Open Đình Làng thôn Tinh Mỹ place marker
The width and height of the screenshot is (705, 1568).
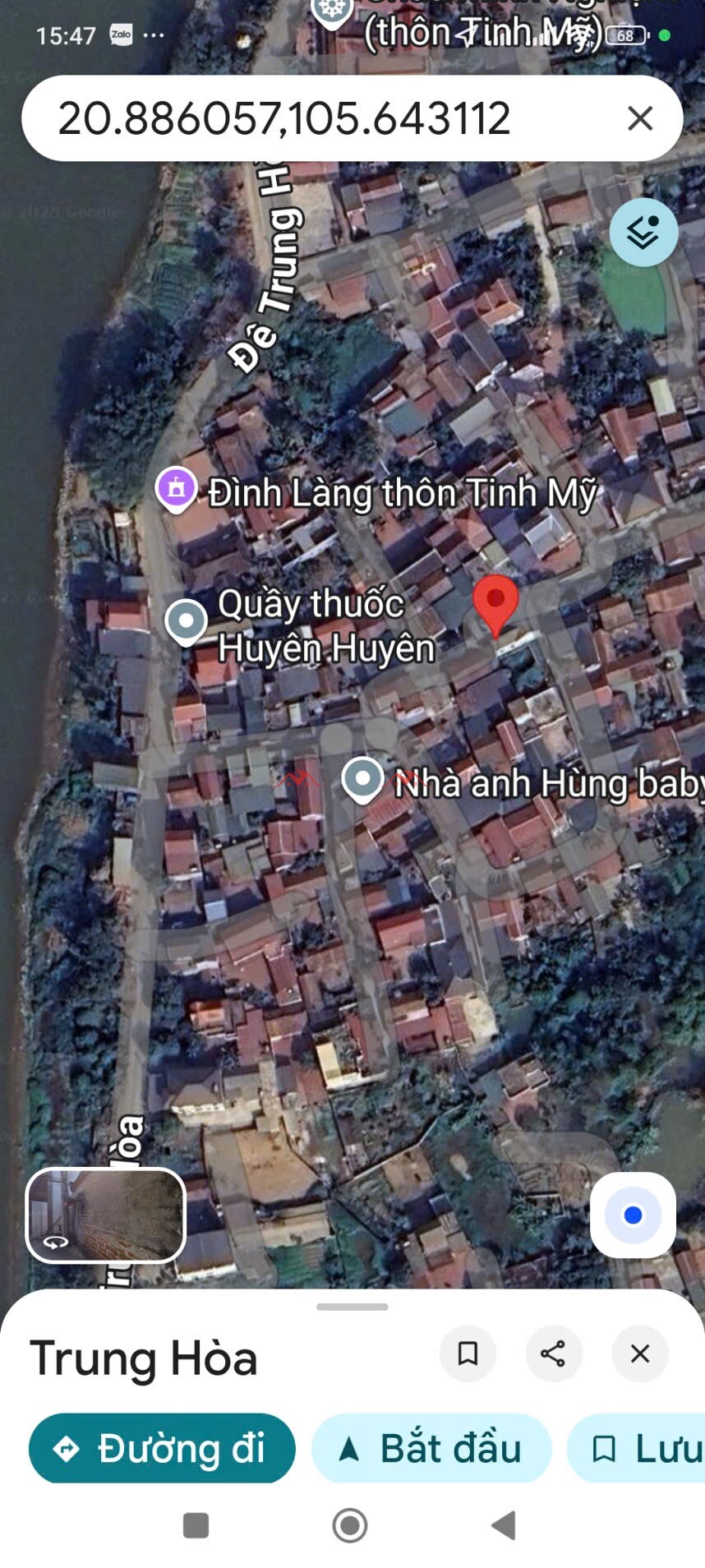pyautogui.click(x=176, y=489)
